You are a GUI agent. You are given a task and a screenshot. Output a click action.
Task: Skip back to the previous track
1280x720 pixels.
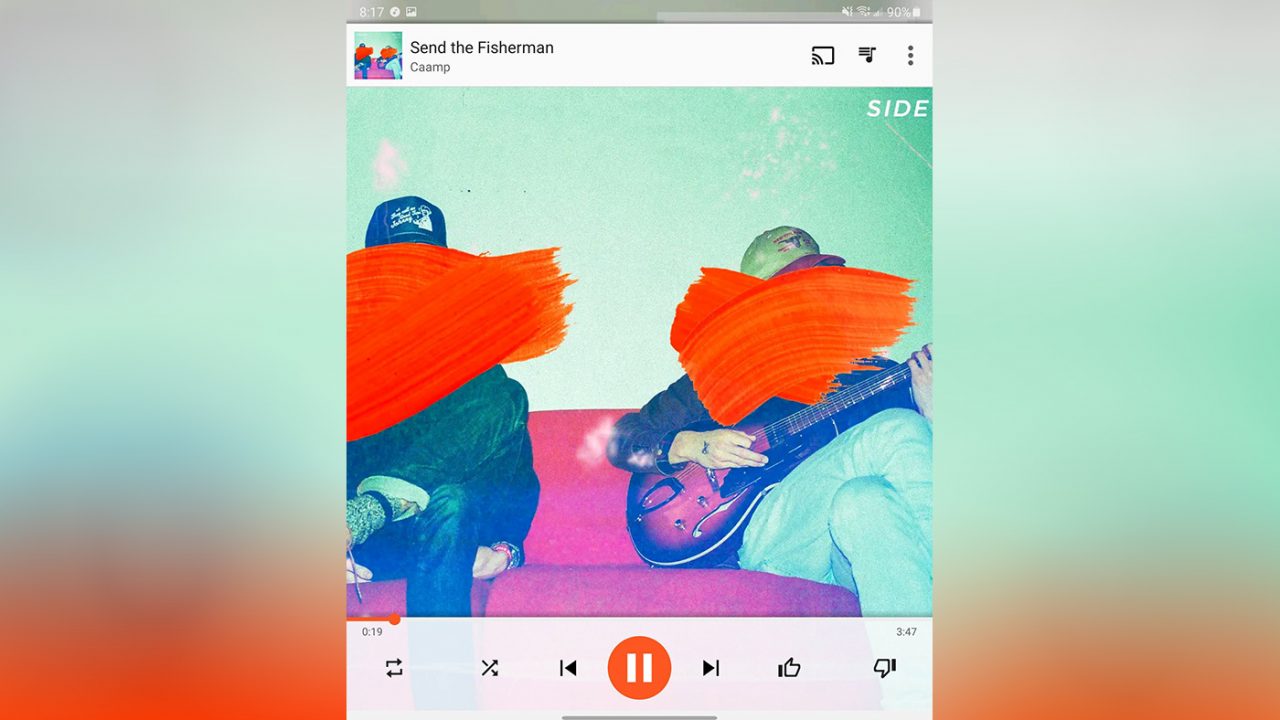[x=568, y=668]
